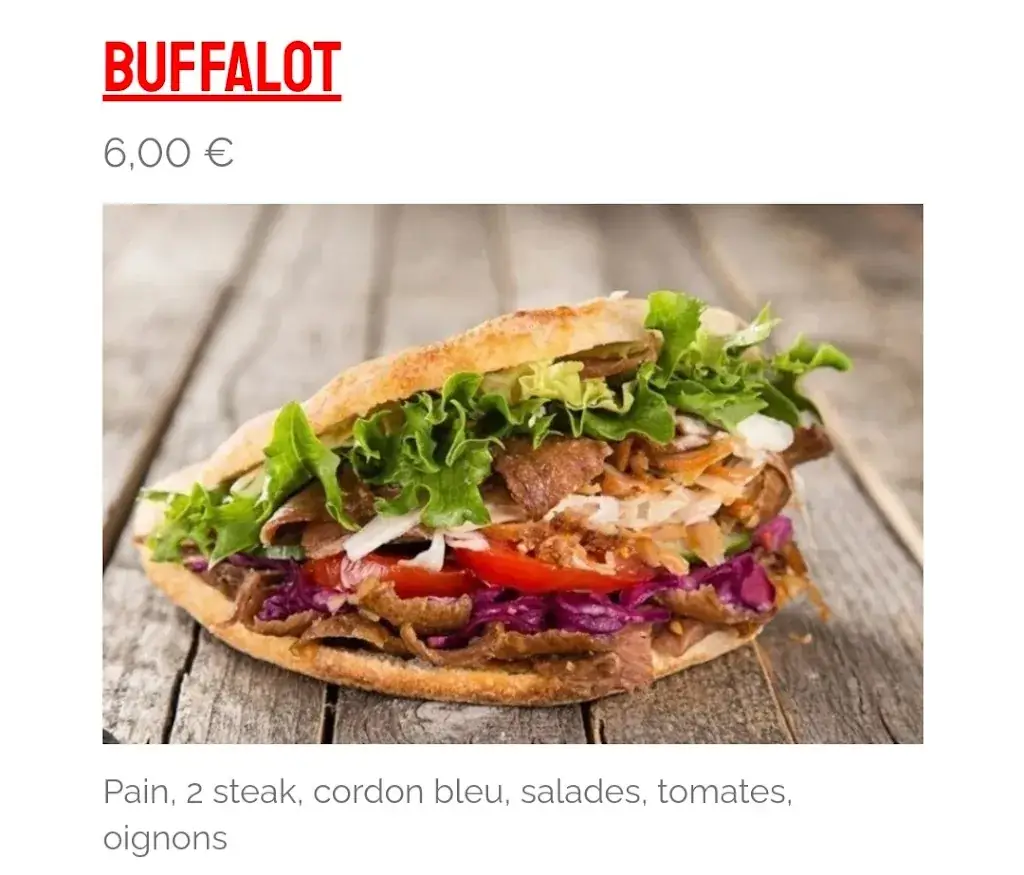Open the underlined BUFFALOT title link
The width and height of the screenshot is (1024, 875).
[222, 69]
